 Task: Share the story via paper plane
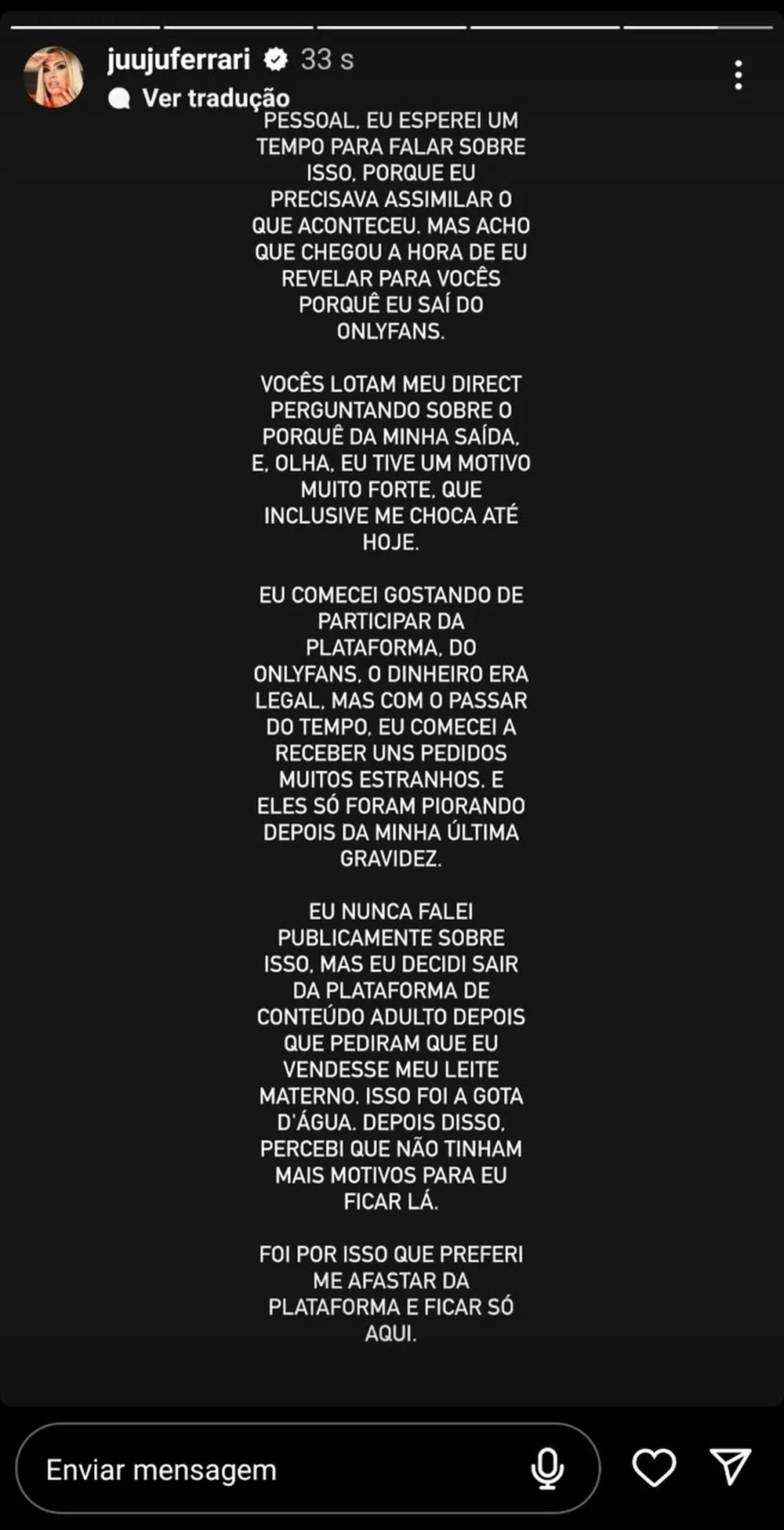[x=731, y=1466]
